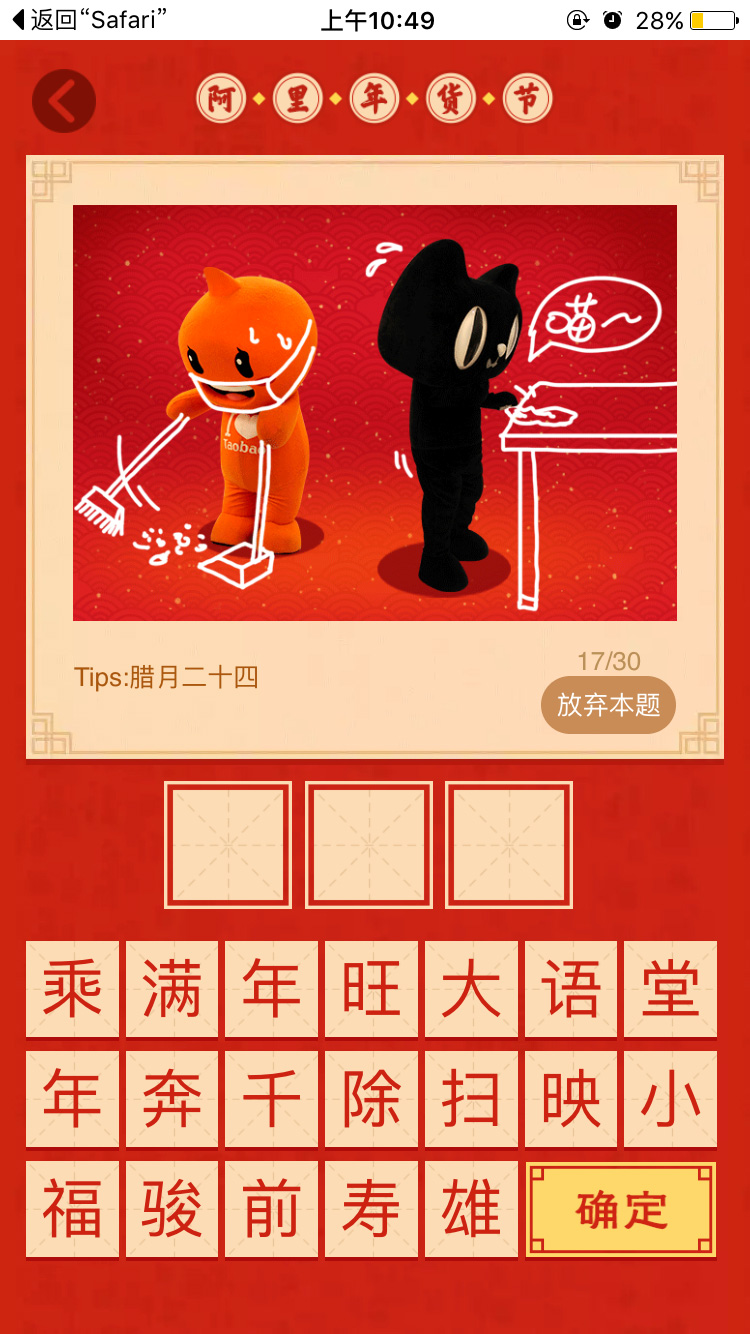Viewport: 750px width, 1334px height.
Task: Select the character tile 除
Action: (371, 1099)
